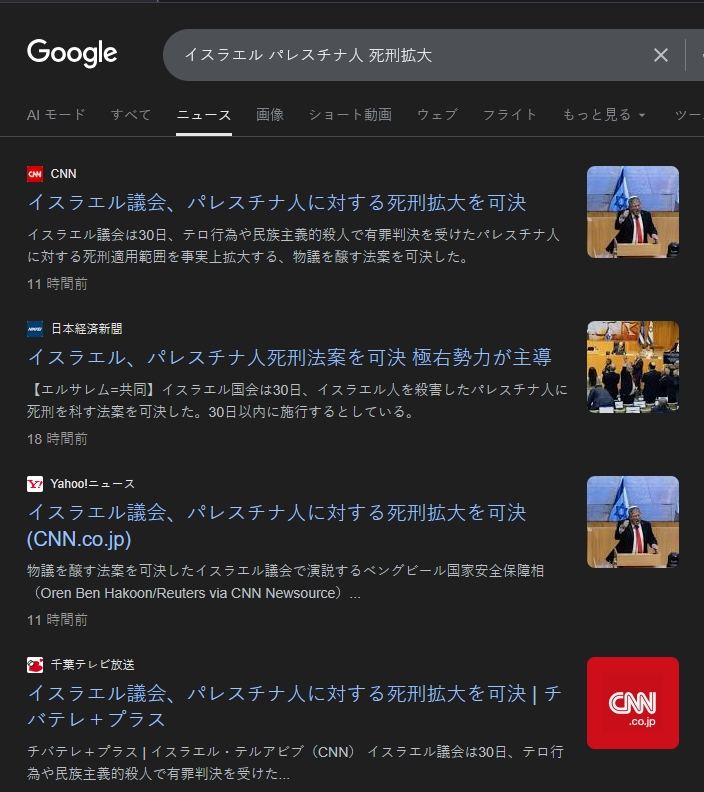Tap the search box with イスラエル query
Image resolution: width=704 pixels, height=792 pixels.
pyautogui.click(x=400, y=55)
